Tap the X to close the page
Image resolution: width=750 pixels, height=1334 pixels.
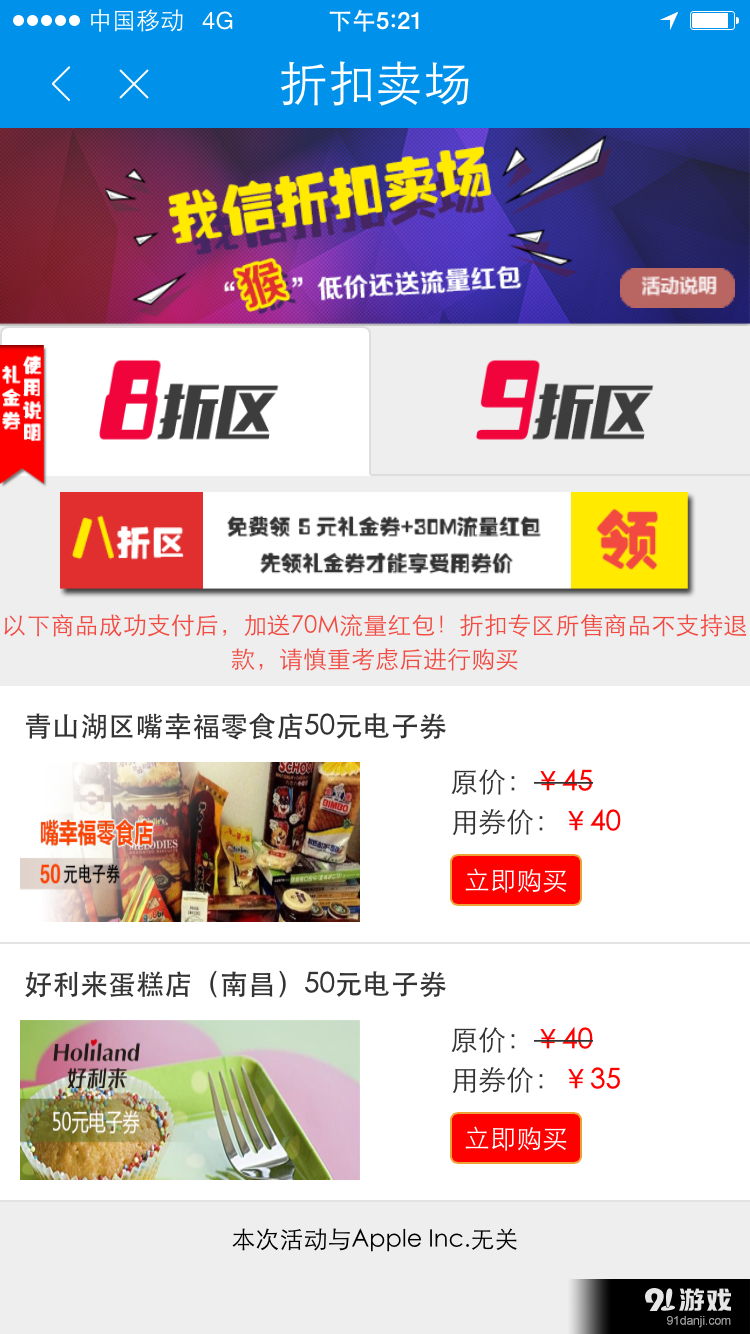(x=133, y=85)
